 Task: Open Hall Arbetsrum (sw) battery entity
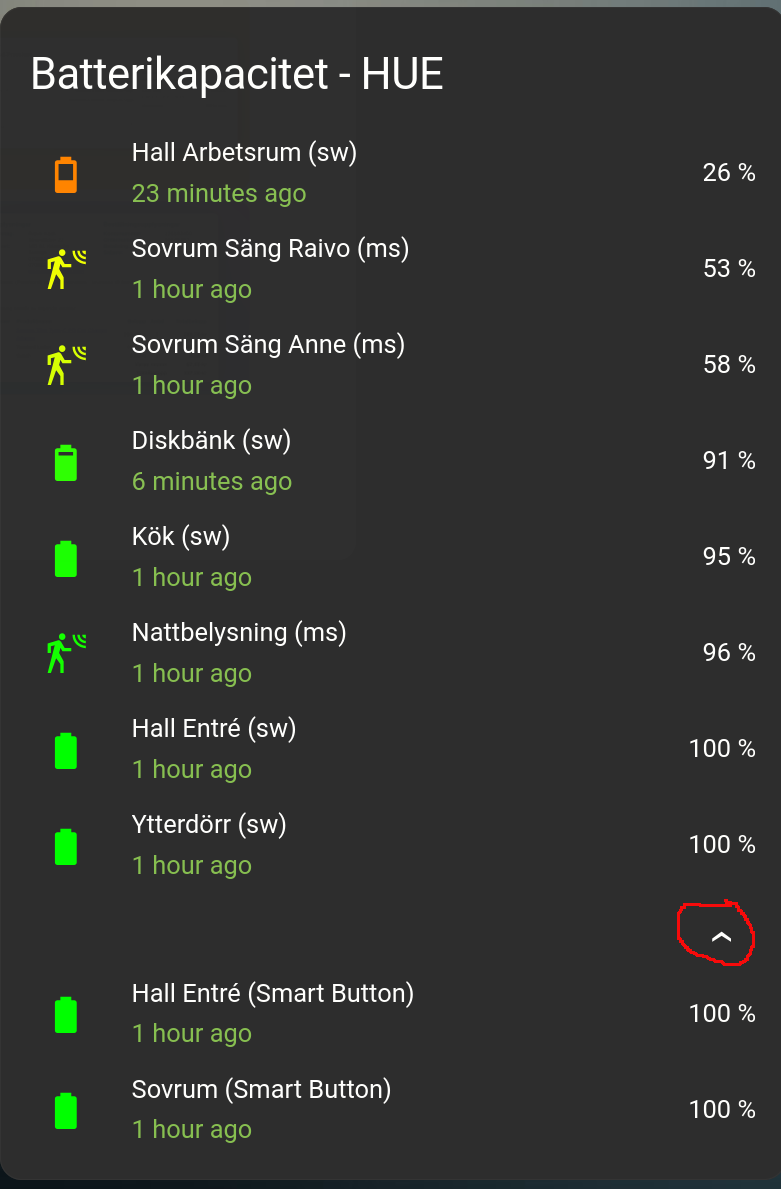[x=244, y=154]
